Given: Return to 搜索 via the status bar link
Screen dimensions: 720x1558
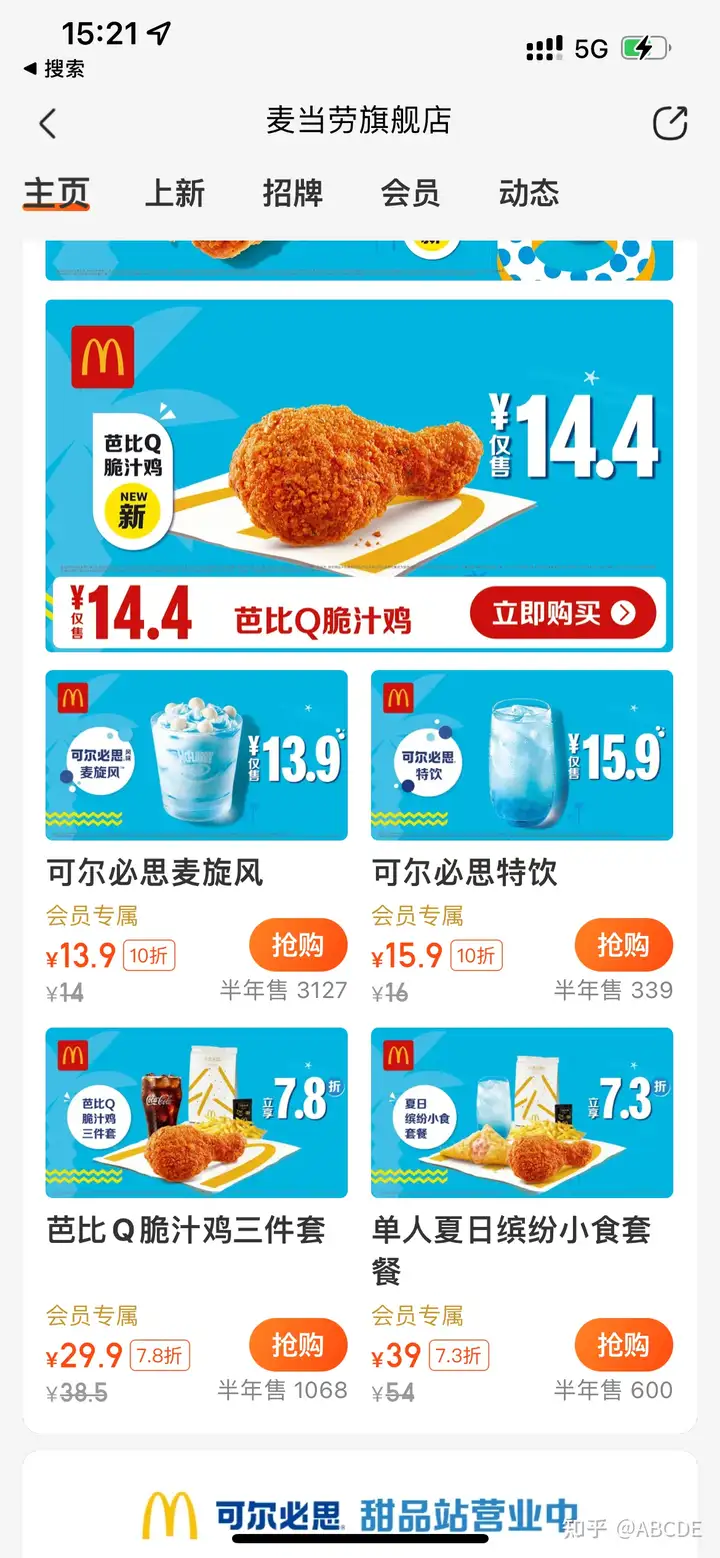Looking at the screenshot, I should tap(55, 69).
